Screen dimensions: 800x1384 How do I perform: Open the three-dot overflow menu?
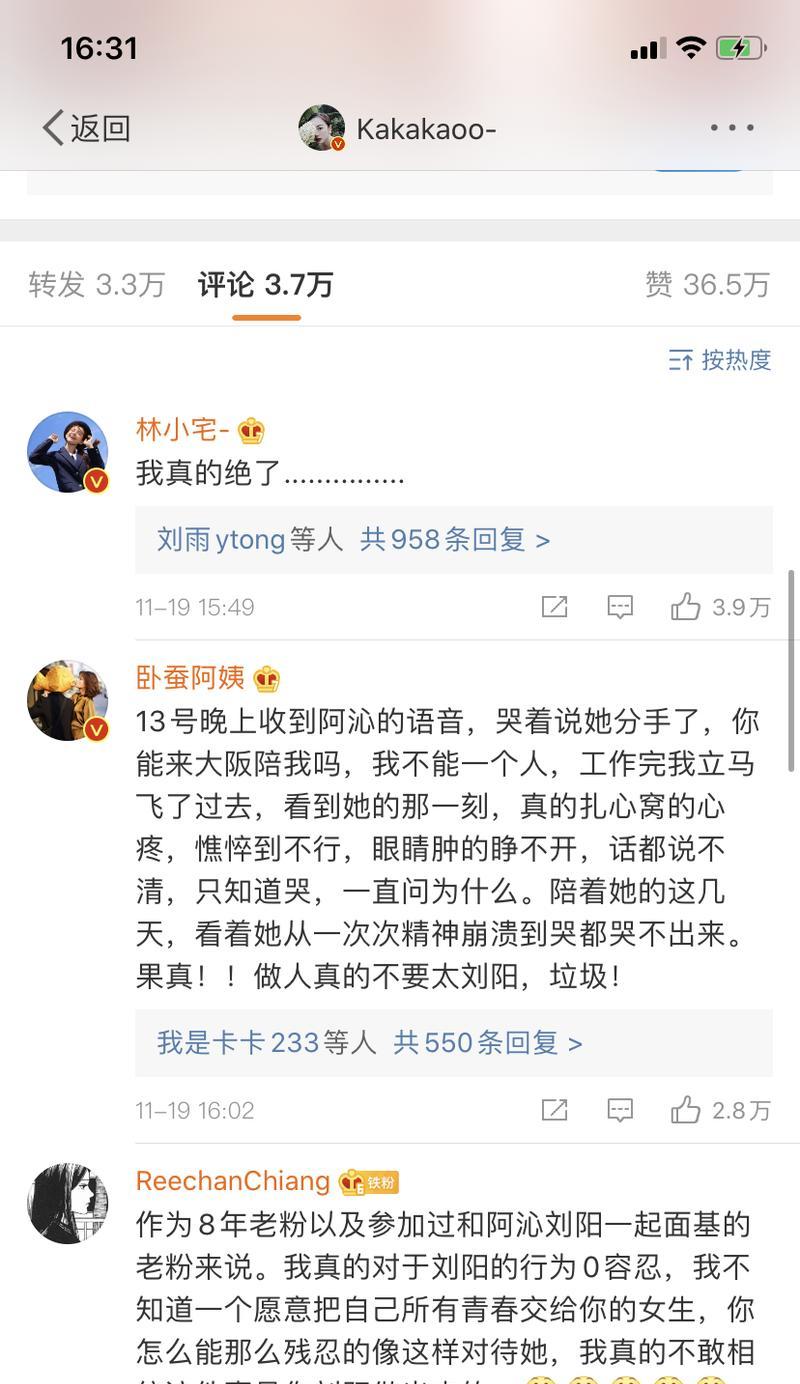(732, 128)
